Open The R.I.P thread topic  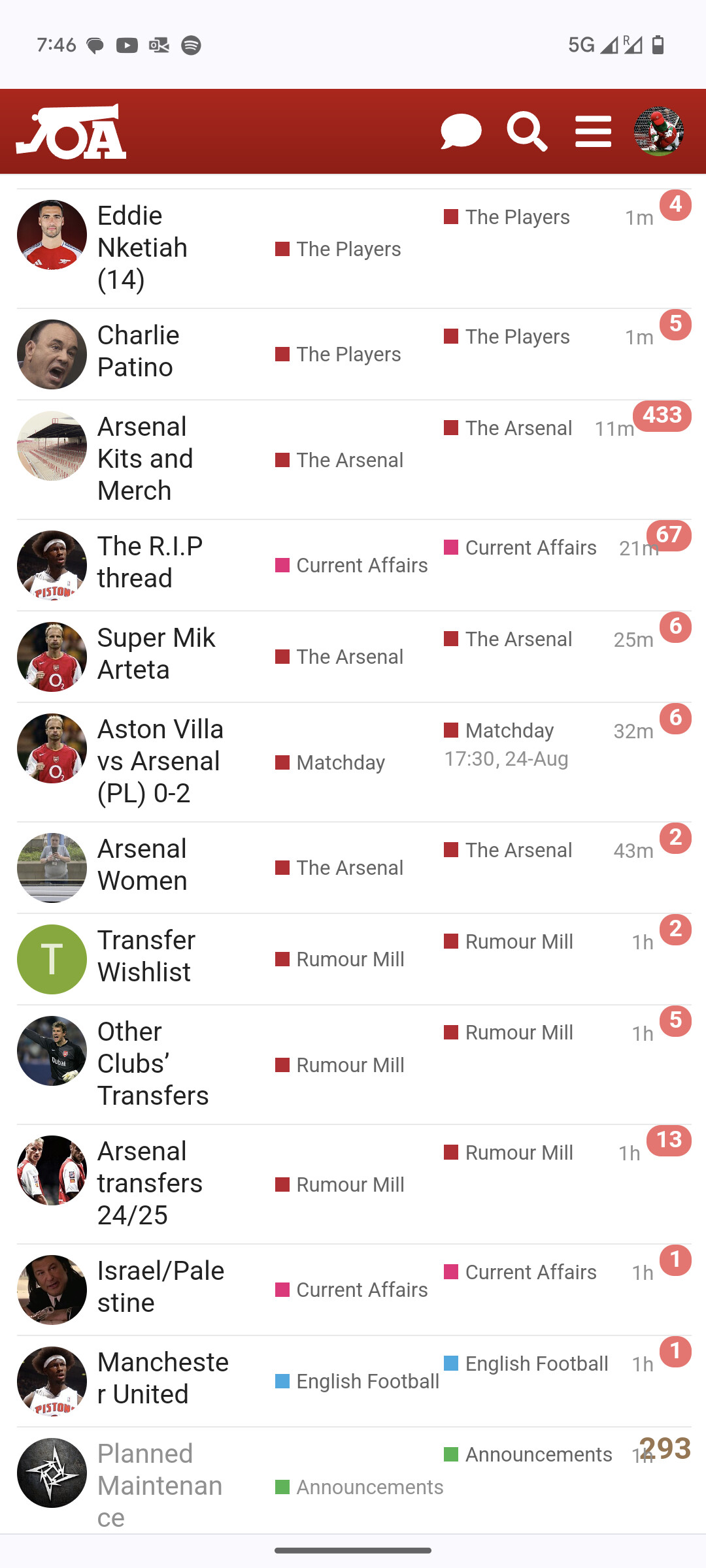tap(150, 563)
